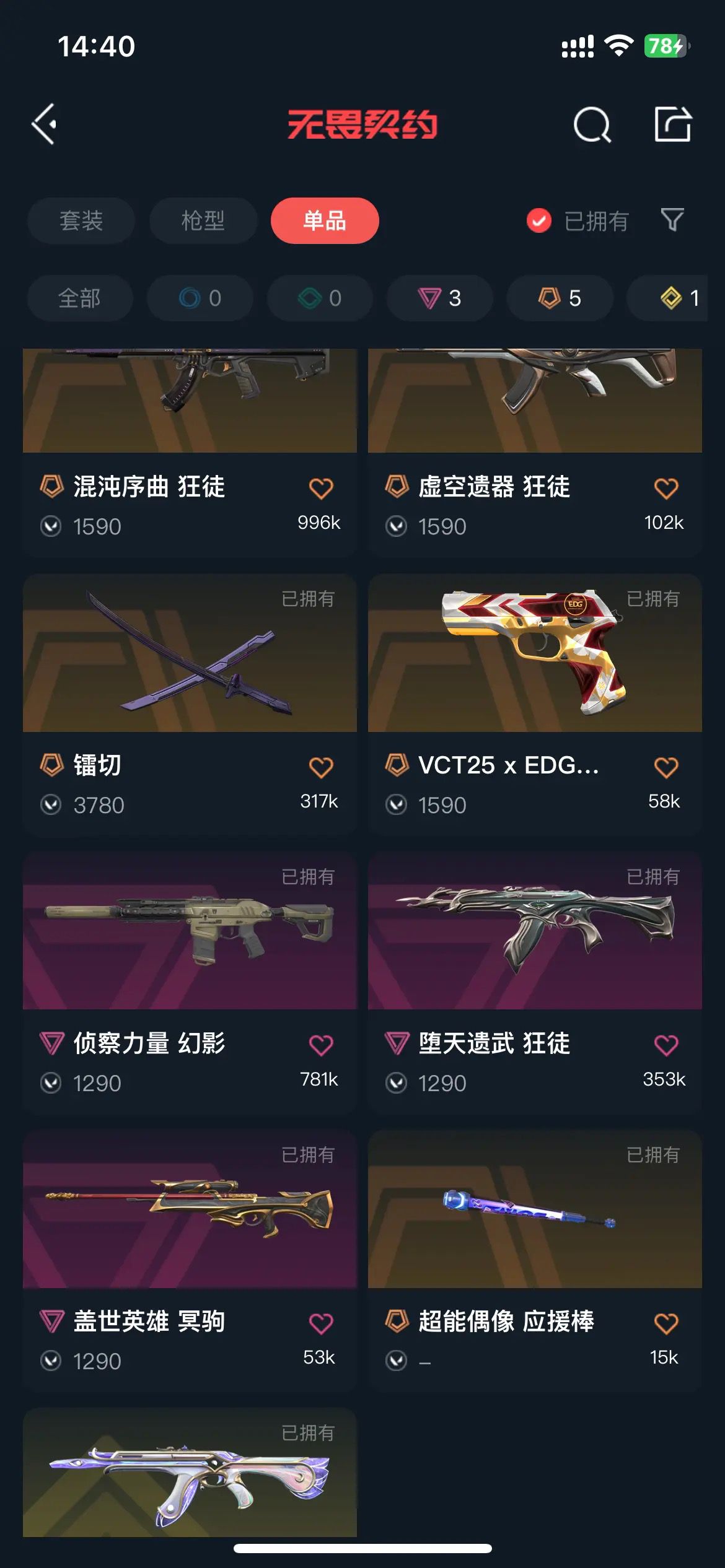Favorite the 混沌序曲 狂徒 skin

click(x=321, y=489)
